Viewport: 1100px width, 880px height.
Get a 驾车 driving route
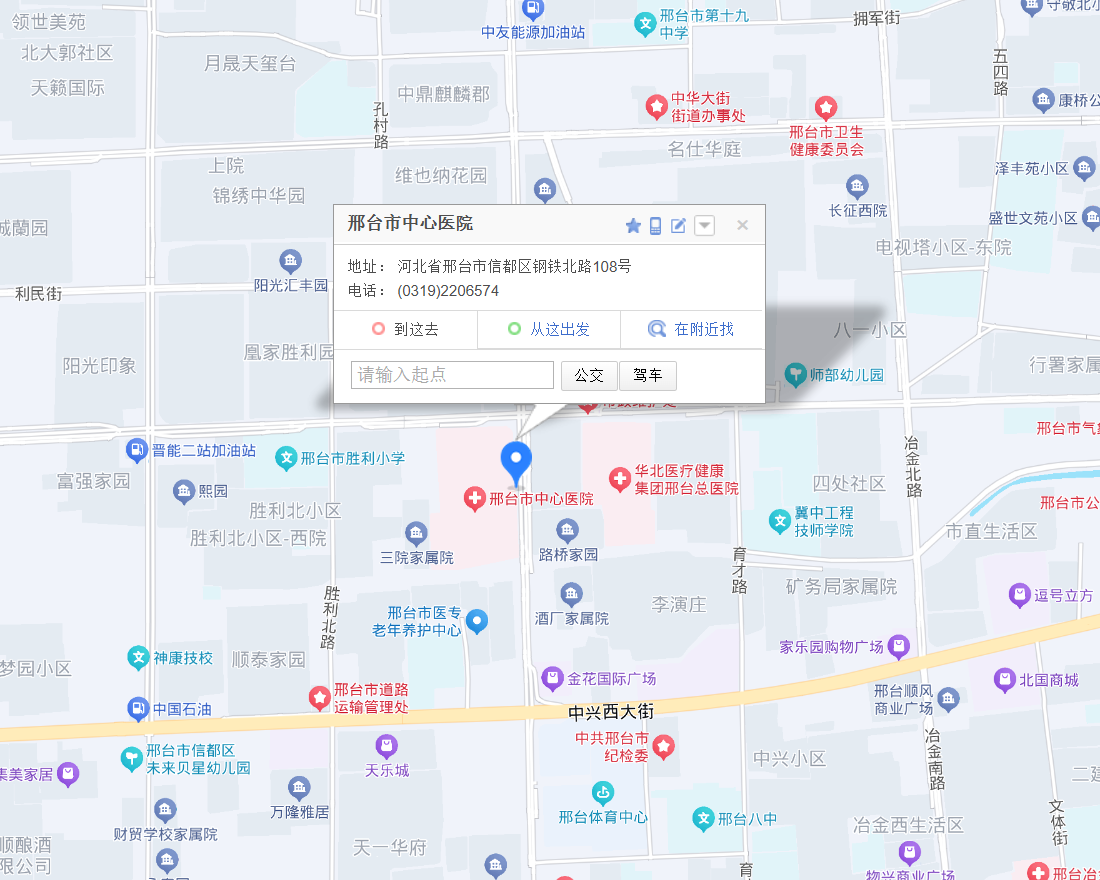coord(648,376)
